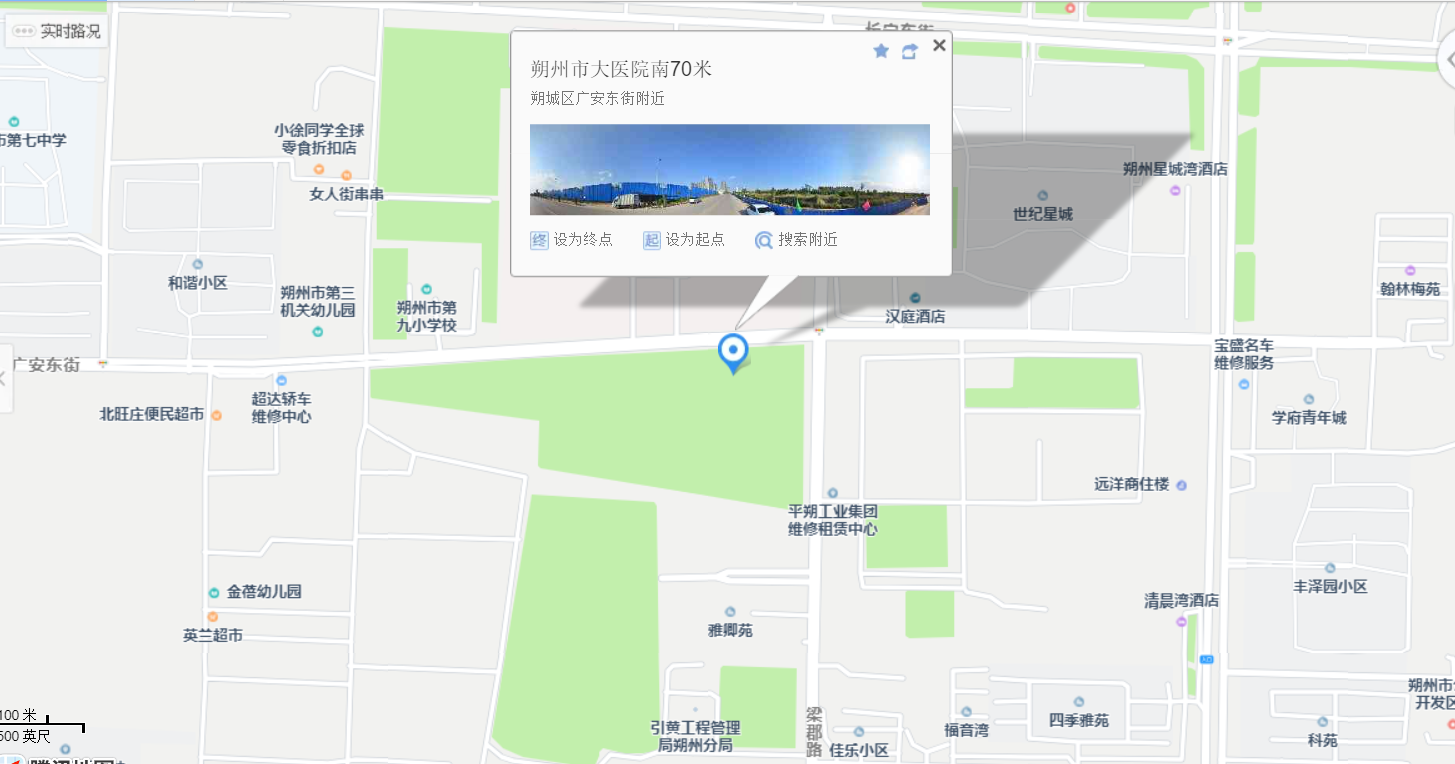Viewport: 1455px width, 764px height.
Task: Select the 平朔工业集团维修租赁中心 marker
Action: tap(832, 493)
